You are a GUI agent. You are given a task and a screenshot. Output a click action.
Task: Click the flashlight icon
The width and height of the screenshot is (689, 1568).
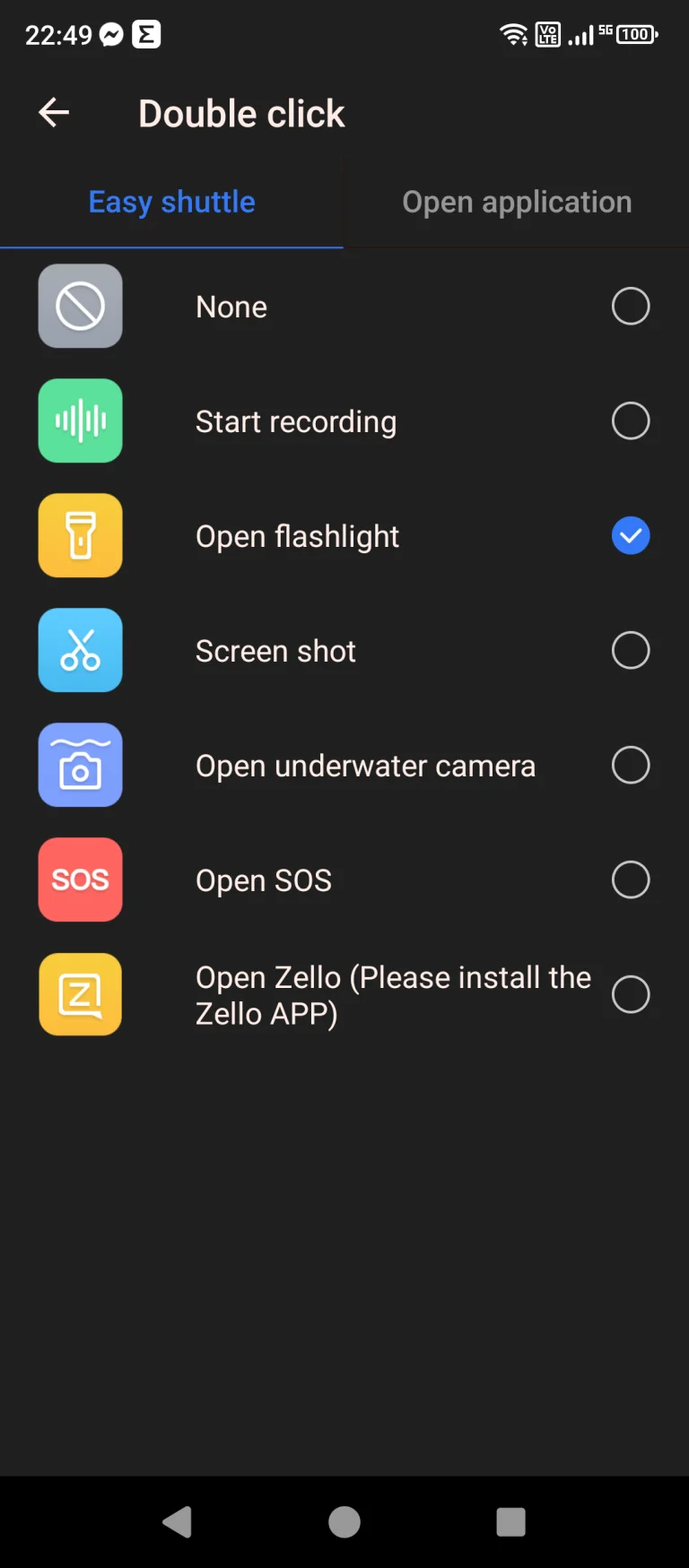[80, 535]
